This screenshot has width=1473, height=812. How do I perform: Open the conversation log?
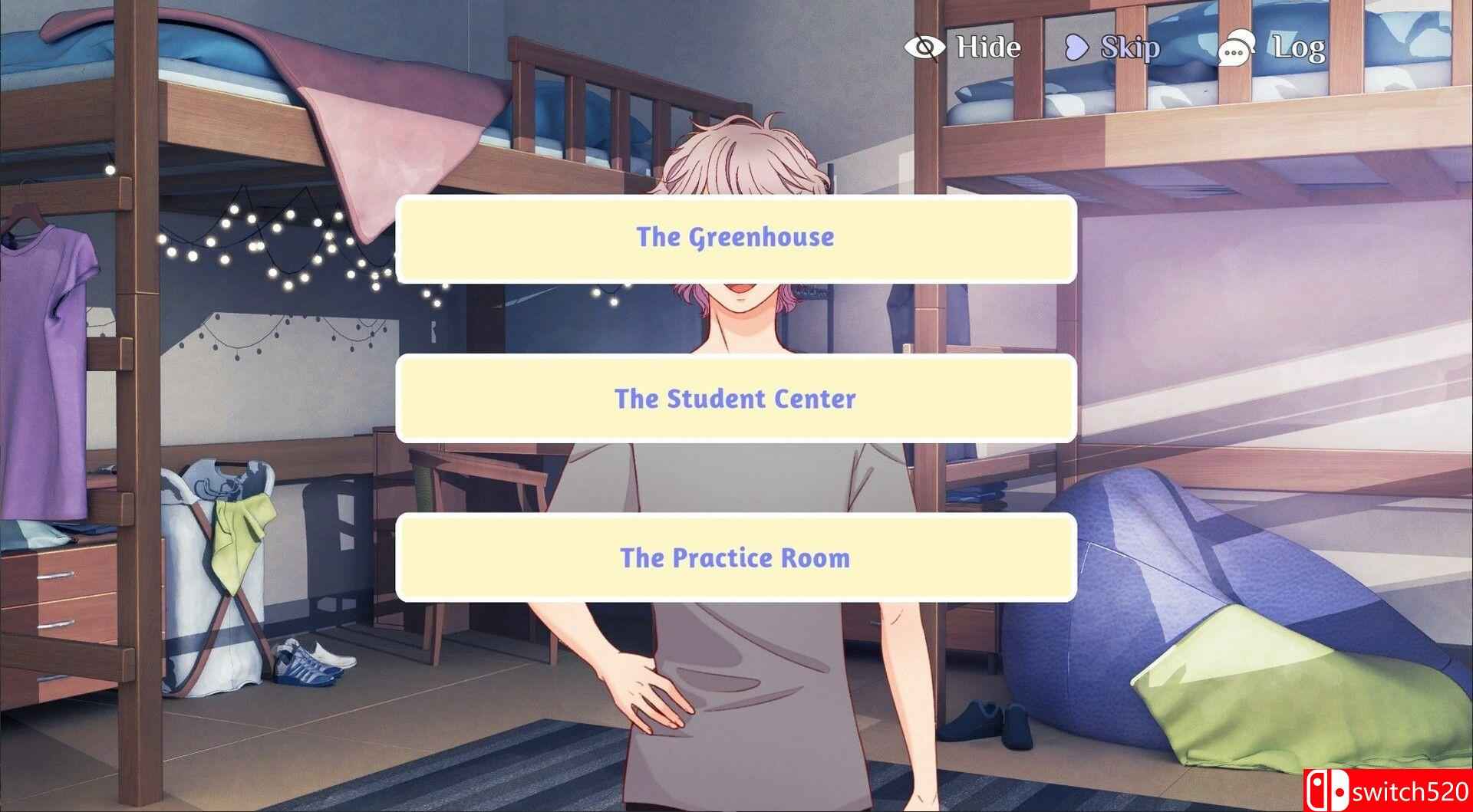pos(1273,48)
